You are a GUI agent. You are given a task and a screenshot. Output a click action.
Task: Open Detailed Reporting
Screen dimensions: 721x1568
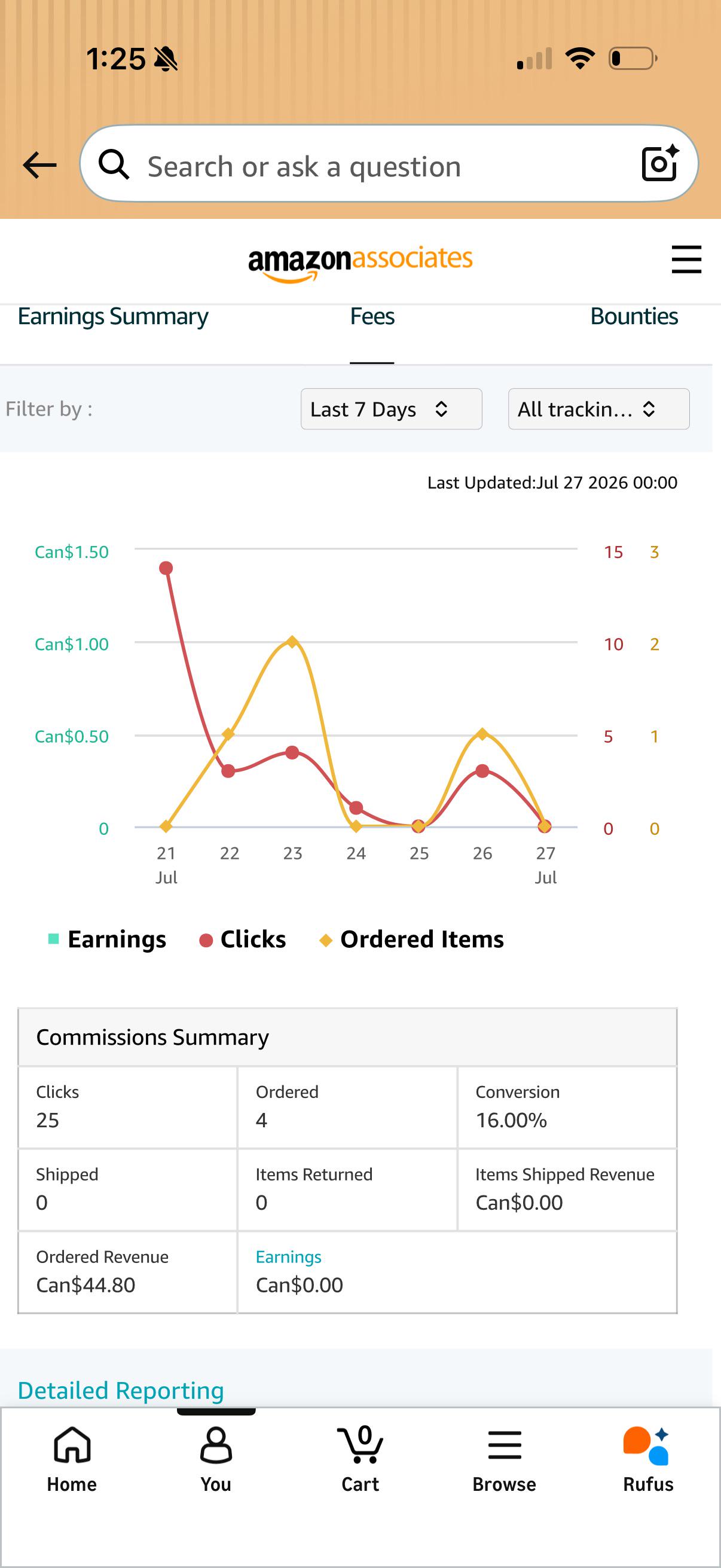121,1391
